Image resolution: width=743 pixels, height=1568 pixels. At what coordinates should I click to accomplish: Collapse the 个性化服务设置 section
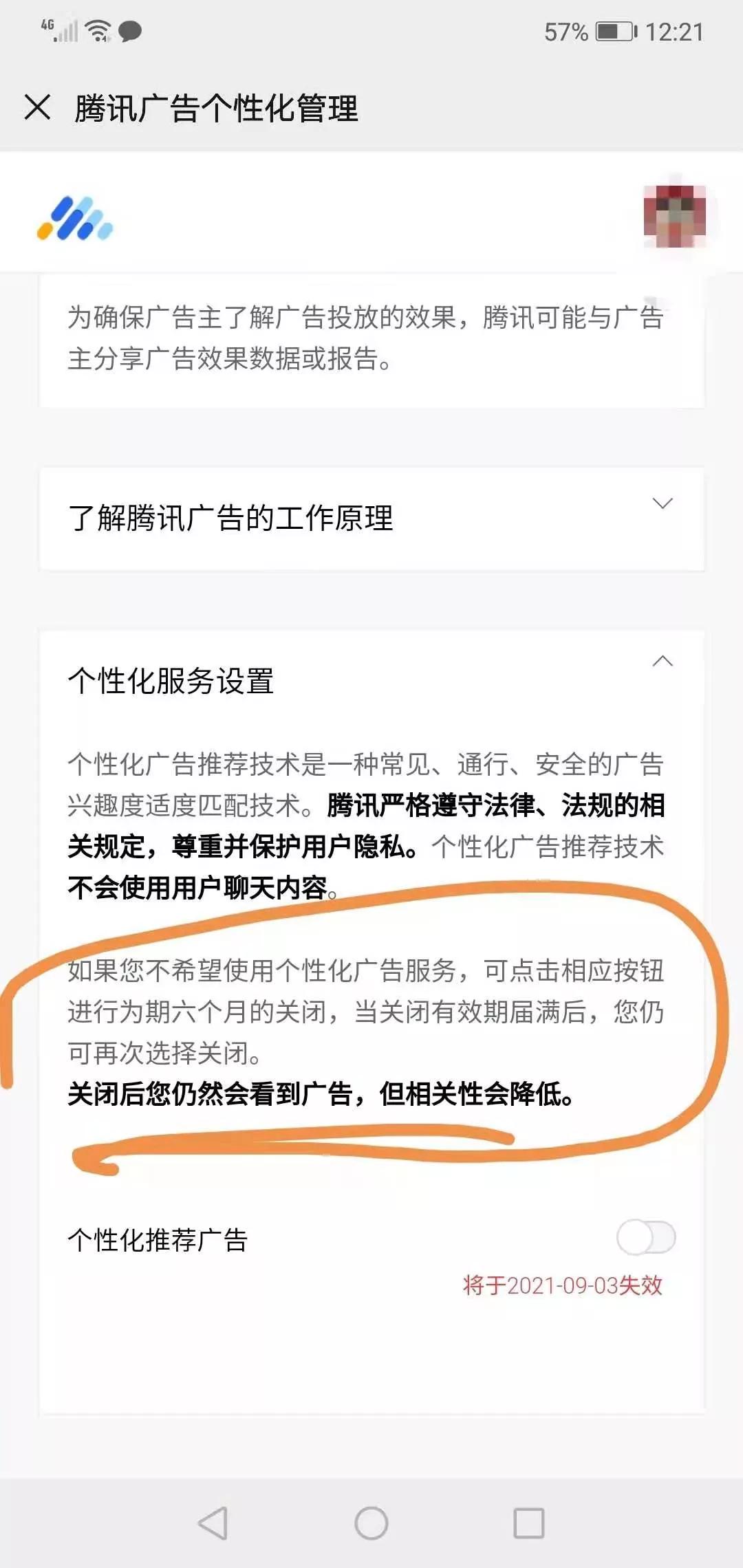(x=663, y=662)
